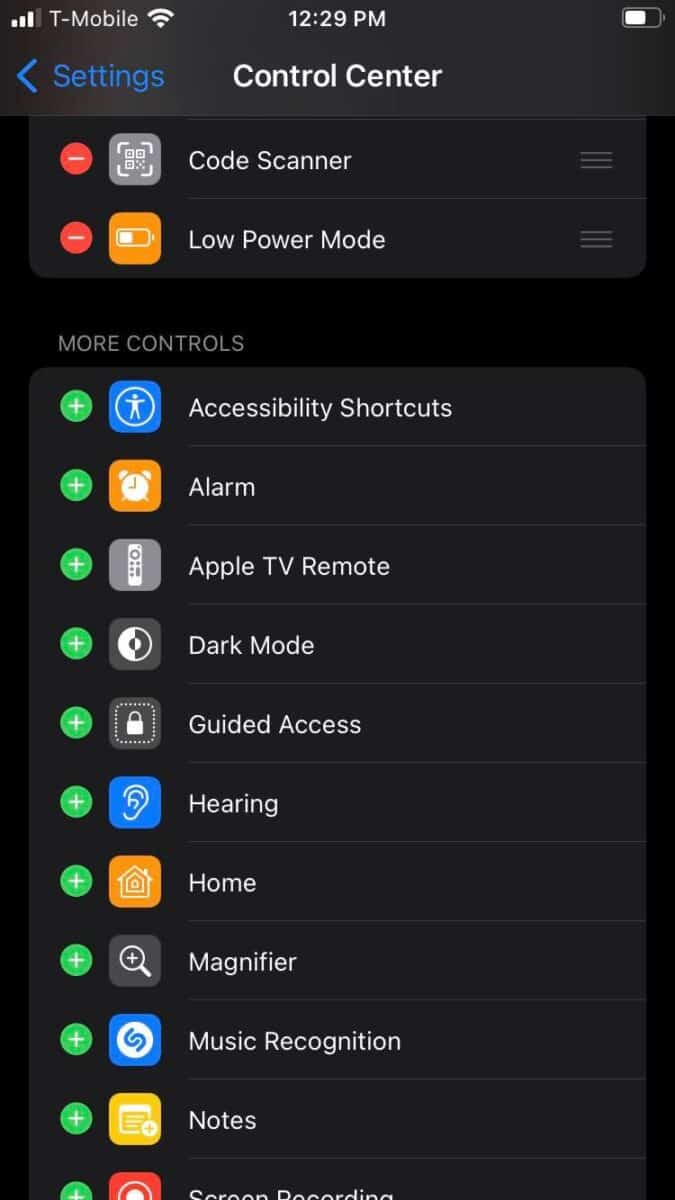Image resolution: width=675 pixels, height=1200 pixels.
Task: Add the Alarm control
Action: (76, 486)
